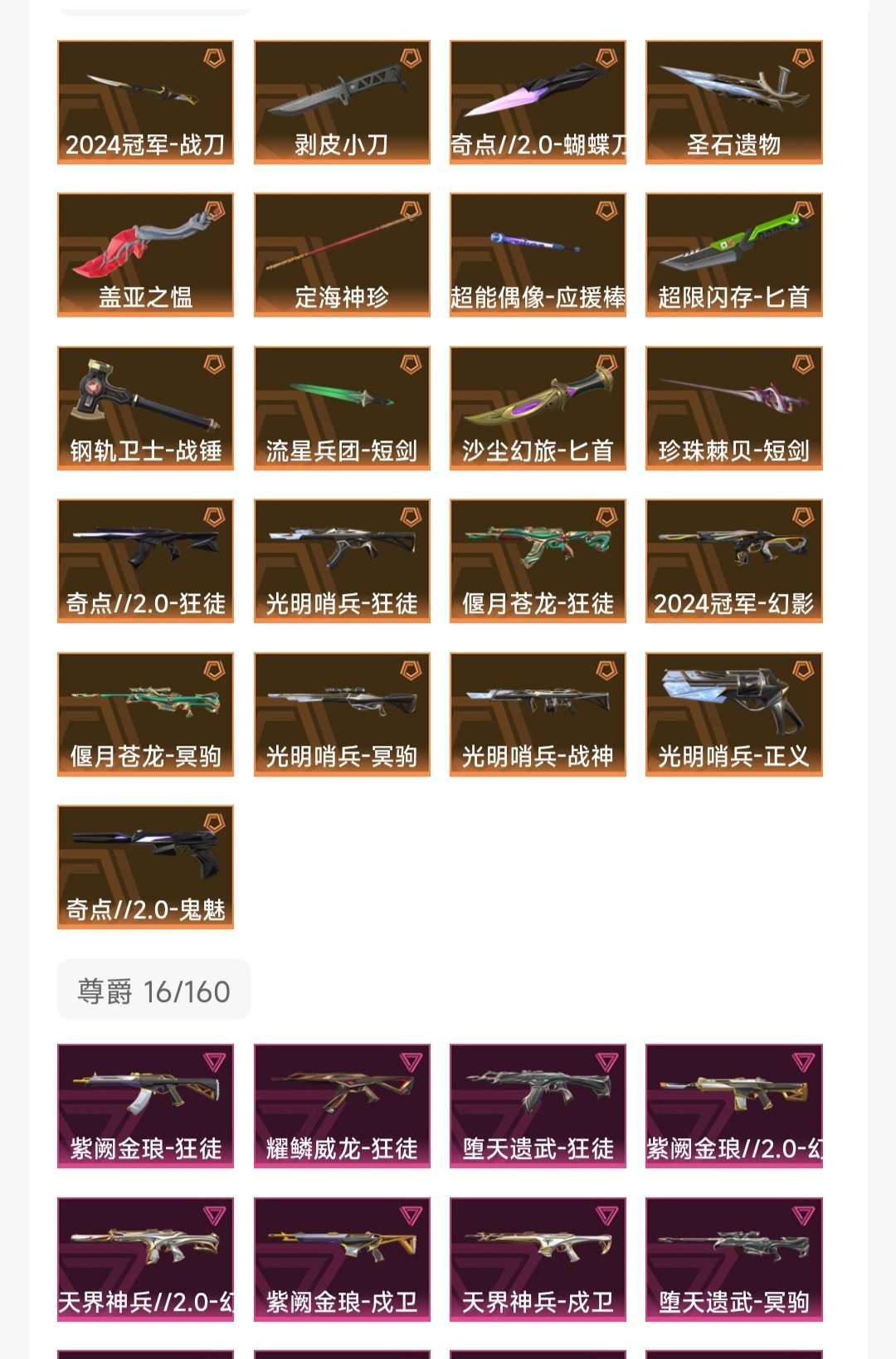Open the 超能偶像-应援棒 skin tile
This screenshot has height=1359, width=896.
coord(538,255)
